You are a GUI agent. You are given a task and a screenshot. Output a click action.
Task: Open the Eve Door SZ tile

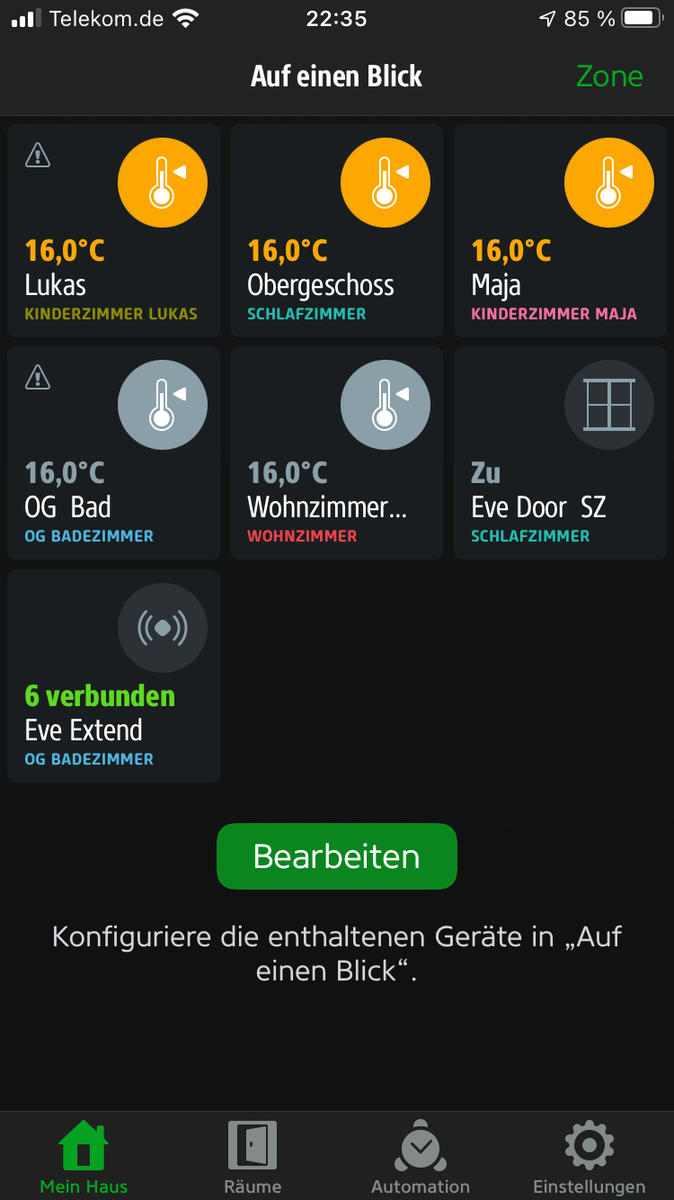(x=560, y=453)
